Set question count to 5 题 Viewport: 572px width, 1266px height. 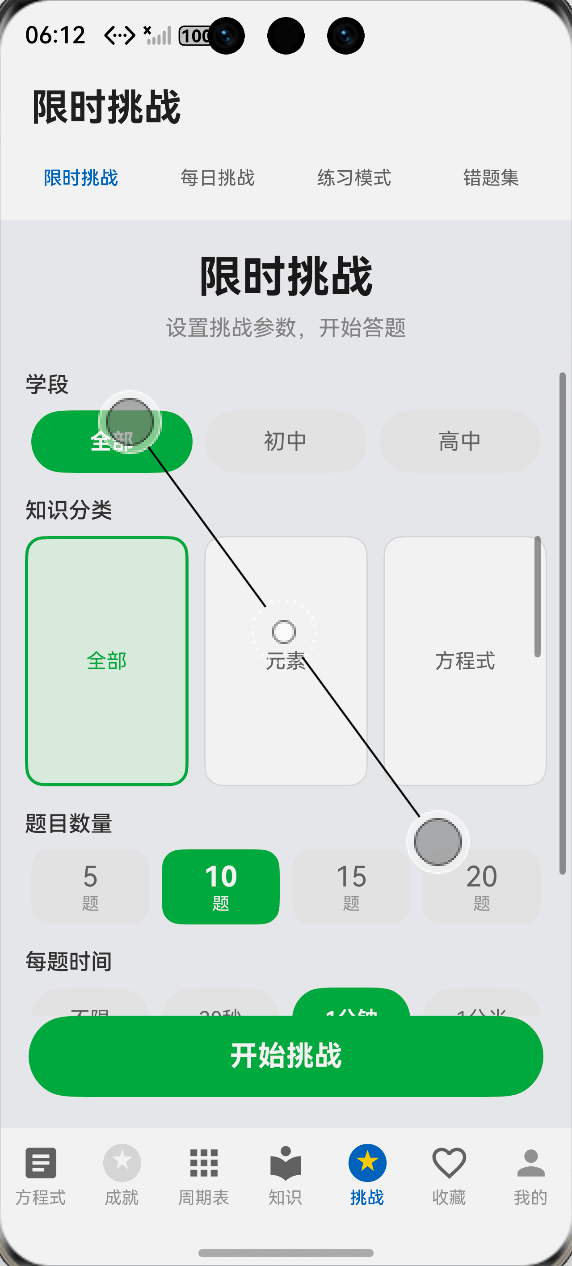click(x=90, y=886)
